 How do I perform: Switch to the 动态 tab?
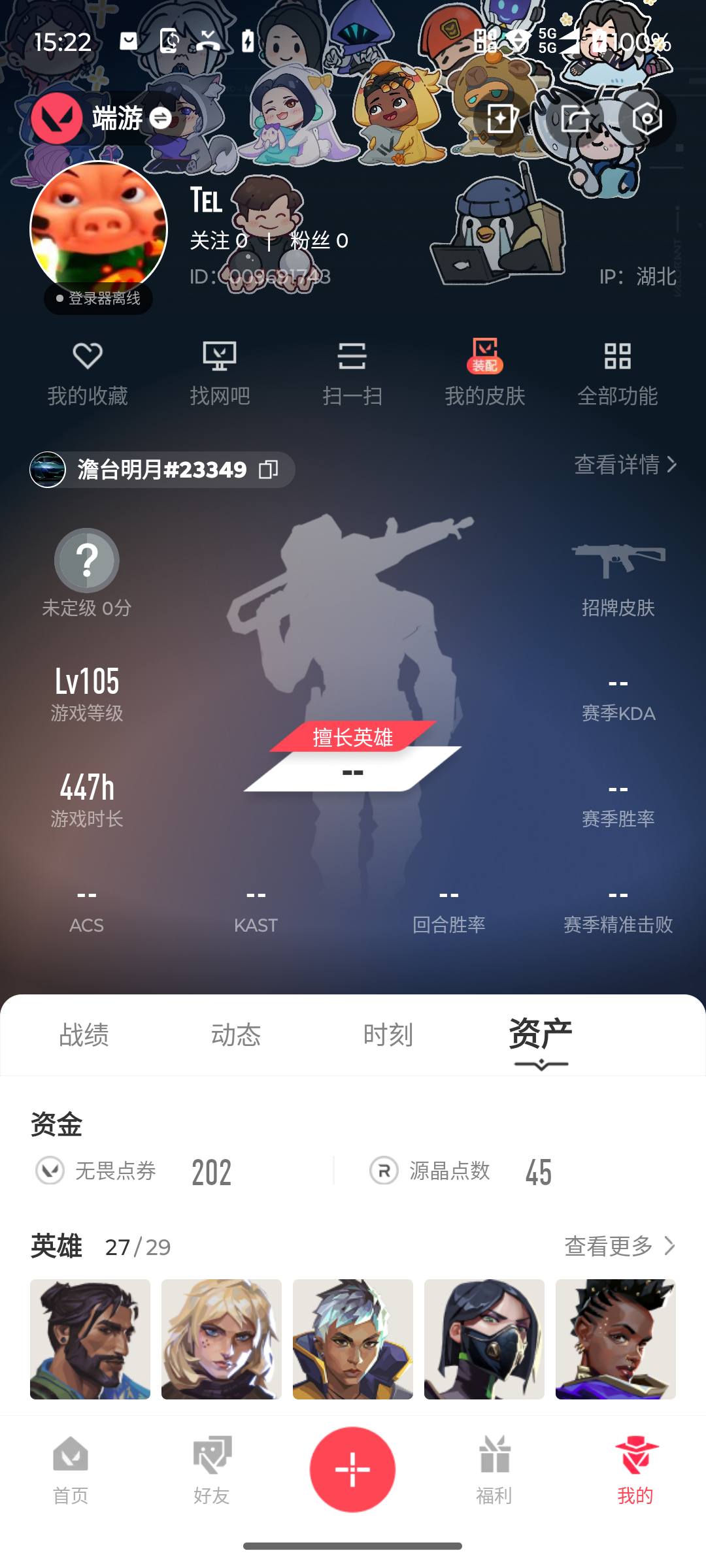point(238,1035)
